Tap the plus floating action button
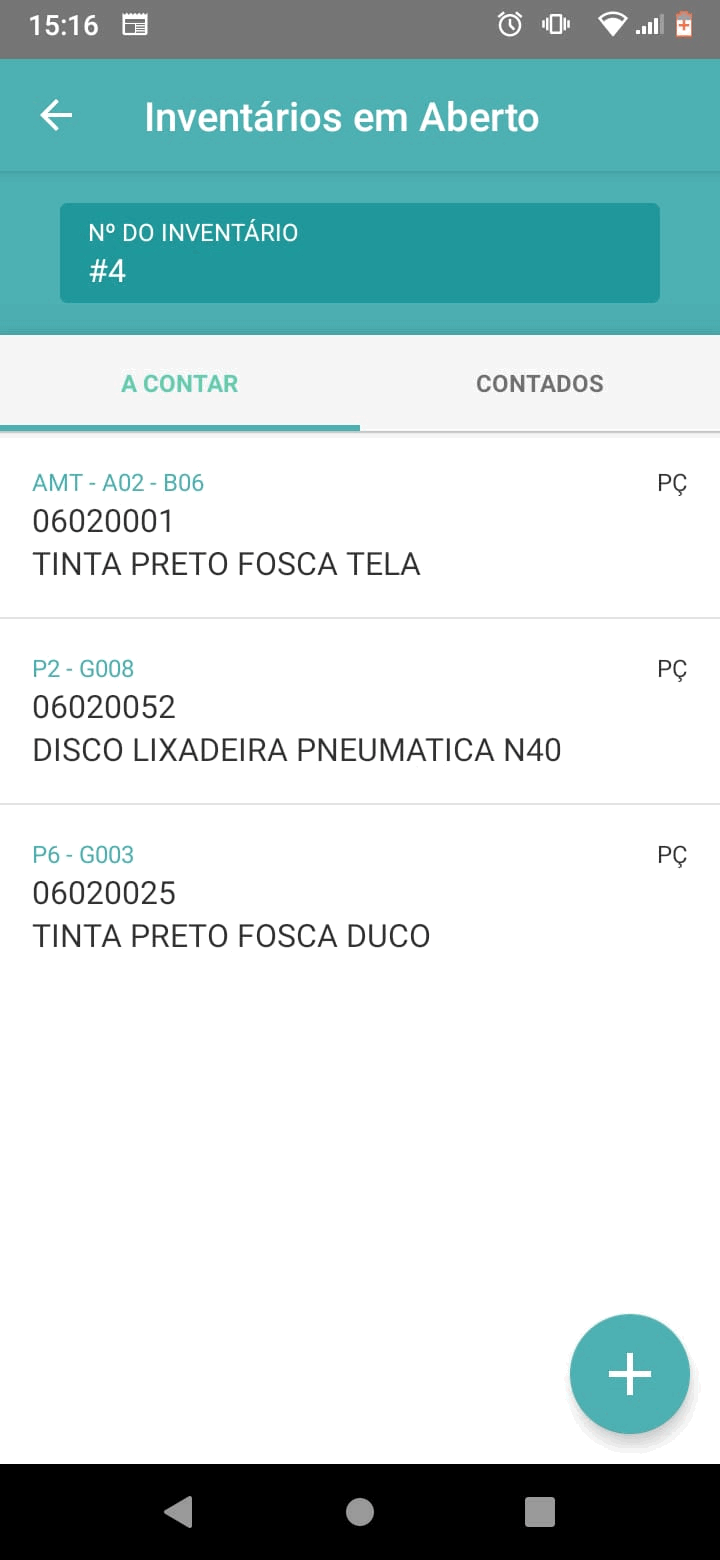 point(629,1374)
